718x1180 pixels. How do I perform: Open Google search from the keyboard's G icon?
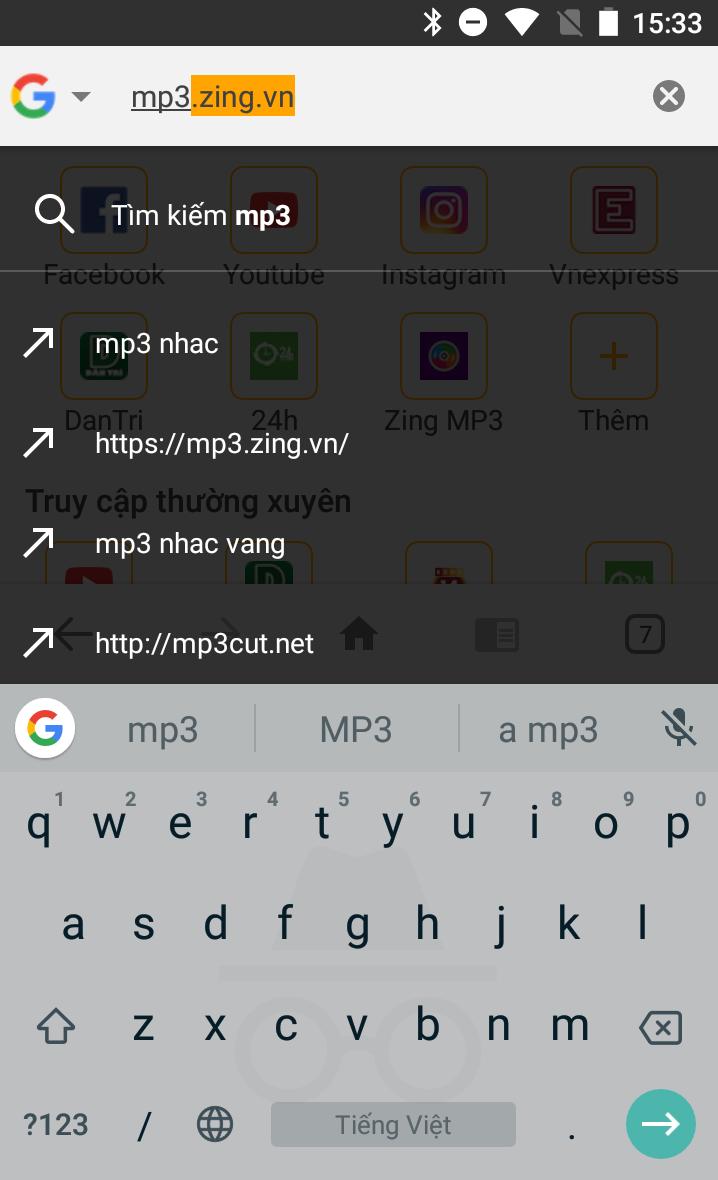coord(46,728)
